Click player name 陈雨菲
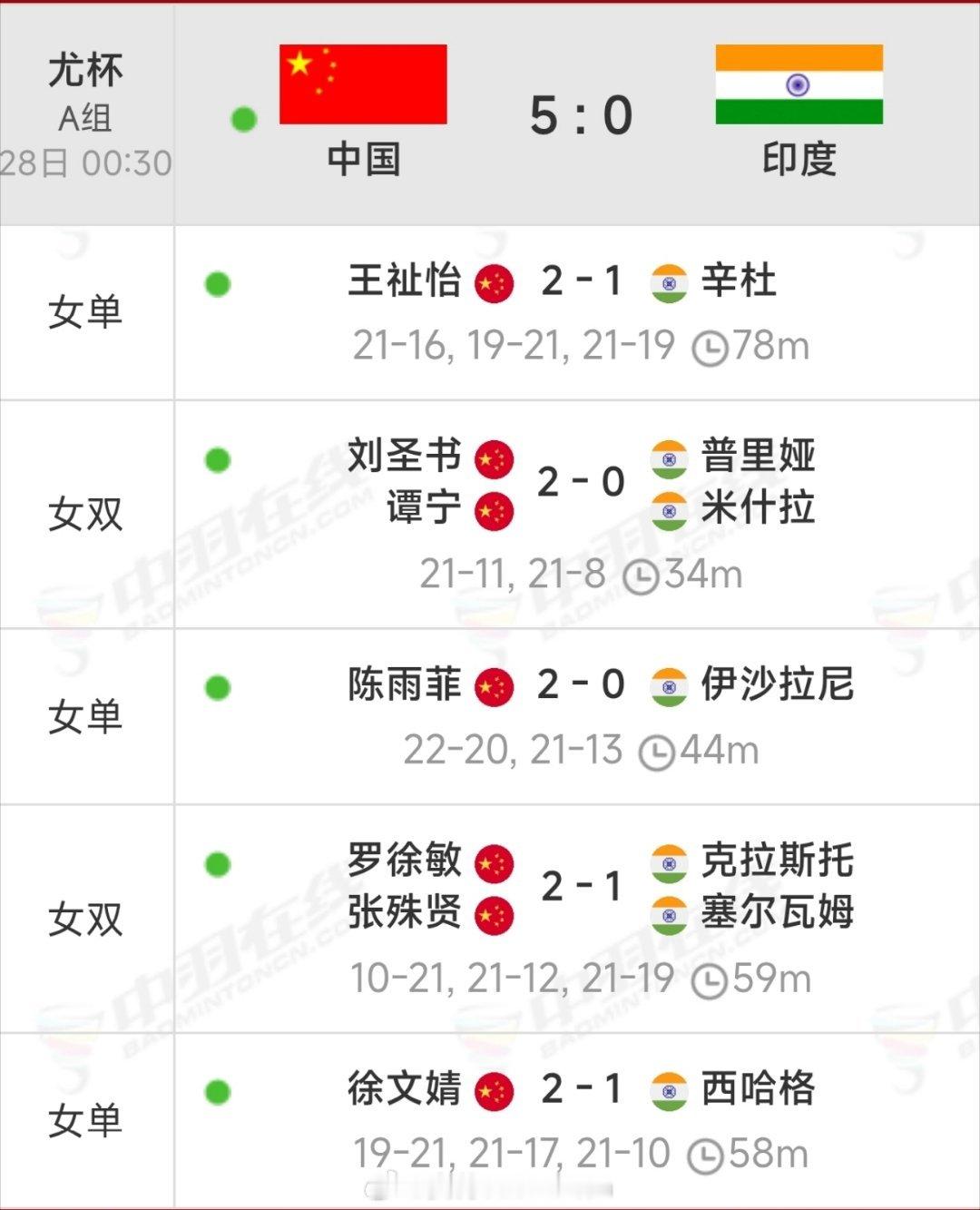This screenshot has width=980, height=1210. point(404,686)
